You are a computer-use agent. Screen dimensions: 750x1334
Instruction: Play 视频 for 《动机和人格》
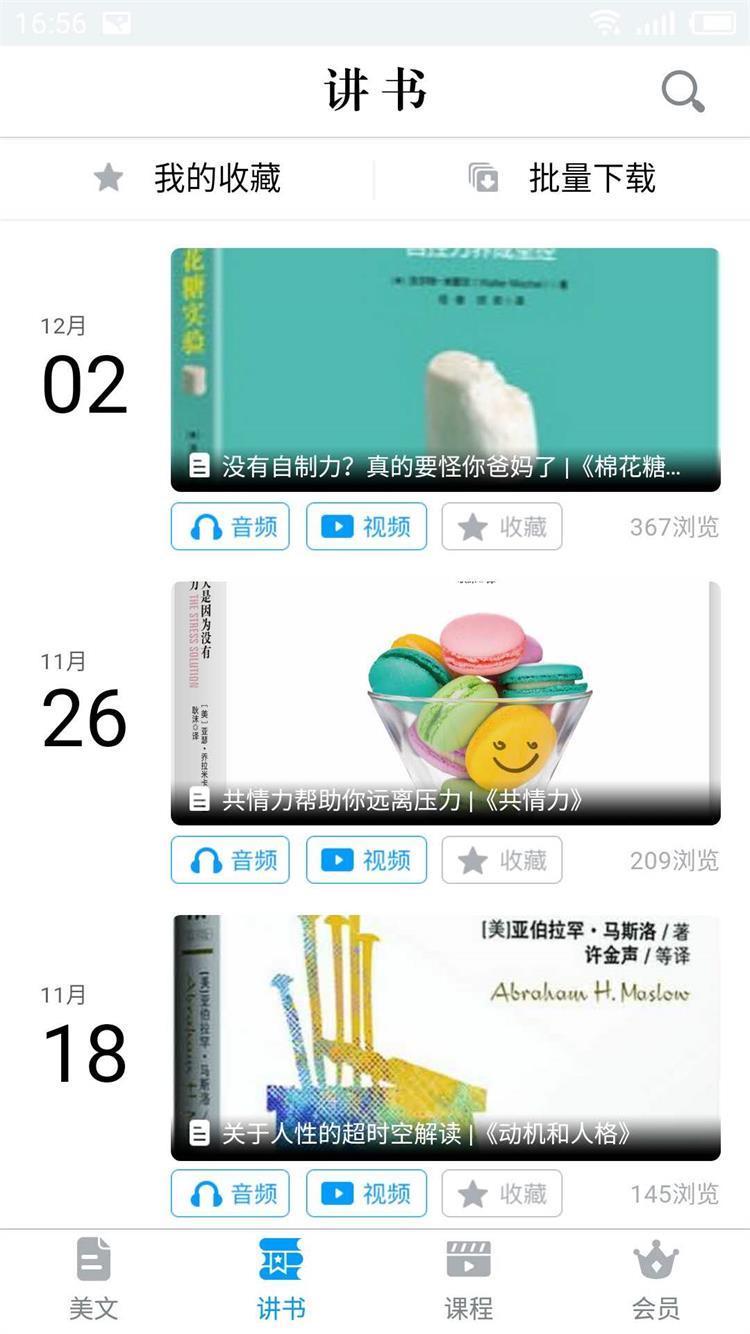click(x=366, y=1194)
